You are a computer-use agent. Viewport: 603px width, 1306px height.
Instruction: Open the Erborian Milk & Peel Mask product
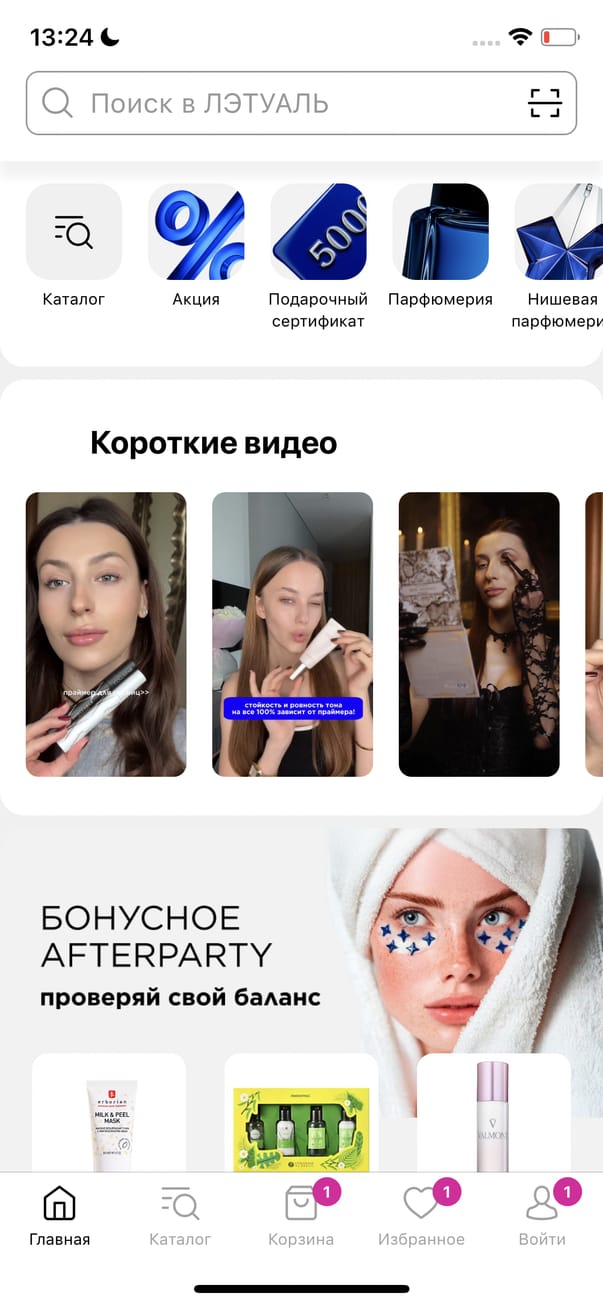[x=109, y=1115]
